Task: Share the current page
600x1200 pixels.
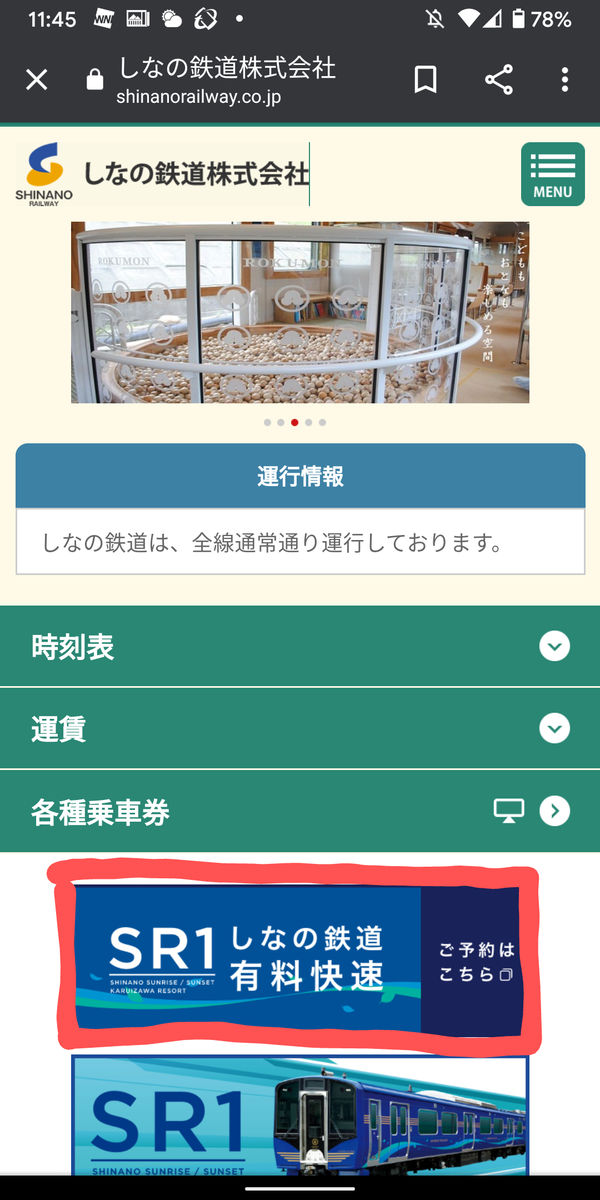Action: coord(498,80)
